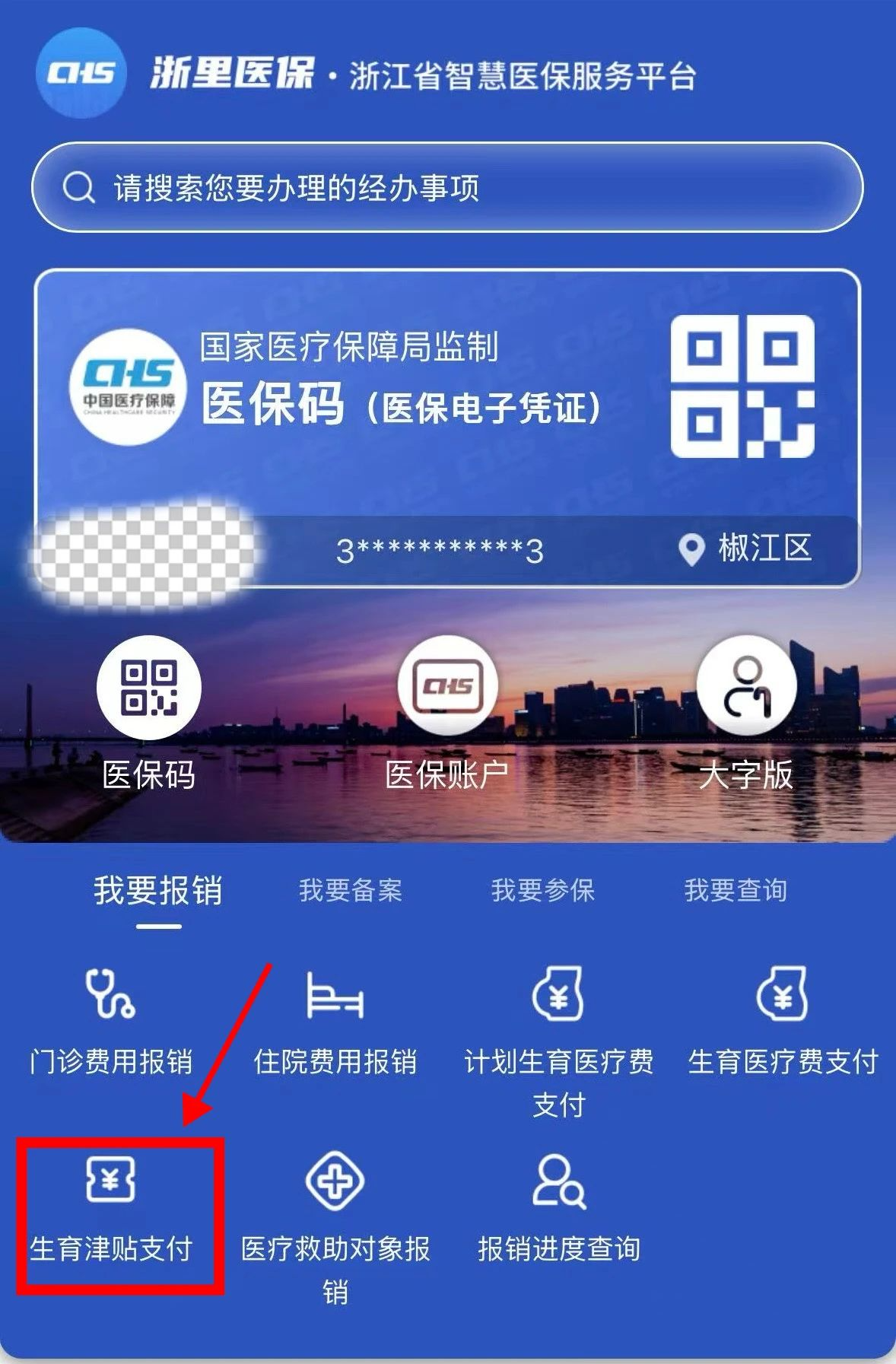Open 生育医疗费支付

(783, 1019)
